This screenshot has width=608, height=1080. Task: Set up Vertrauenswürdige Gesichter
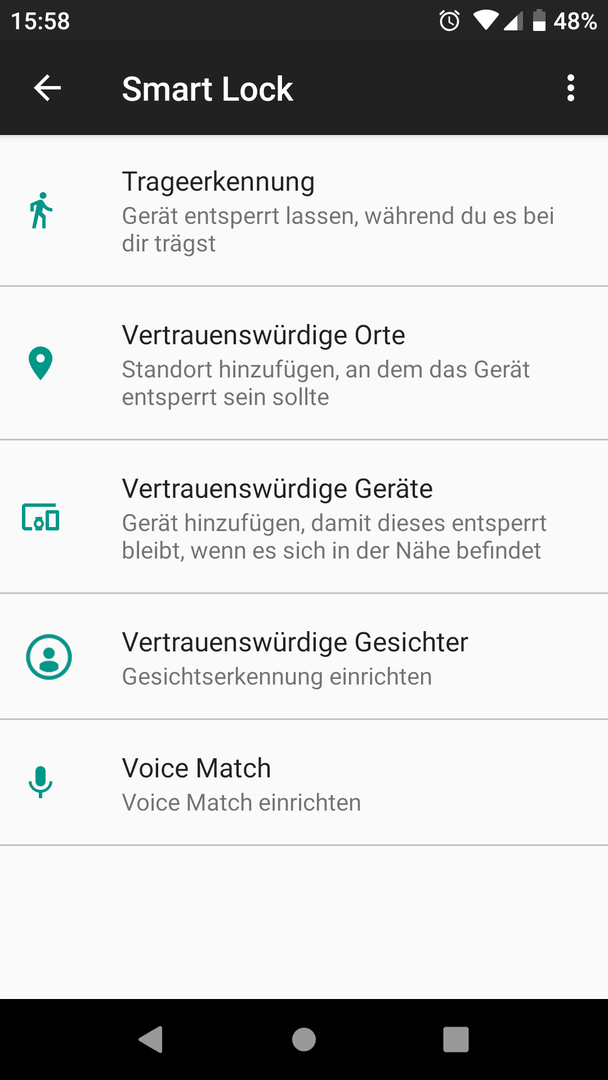(304, 656)
